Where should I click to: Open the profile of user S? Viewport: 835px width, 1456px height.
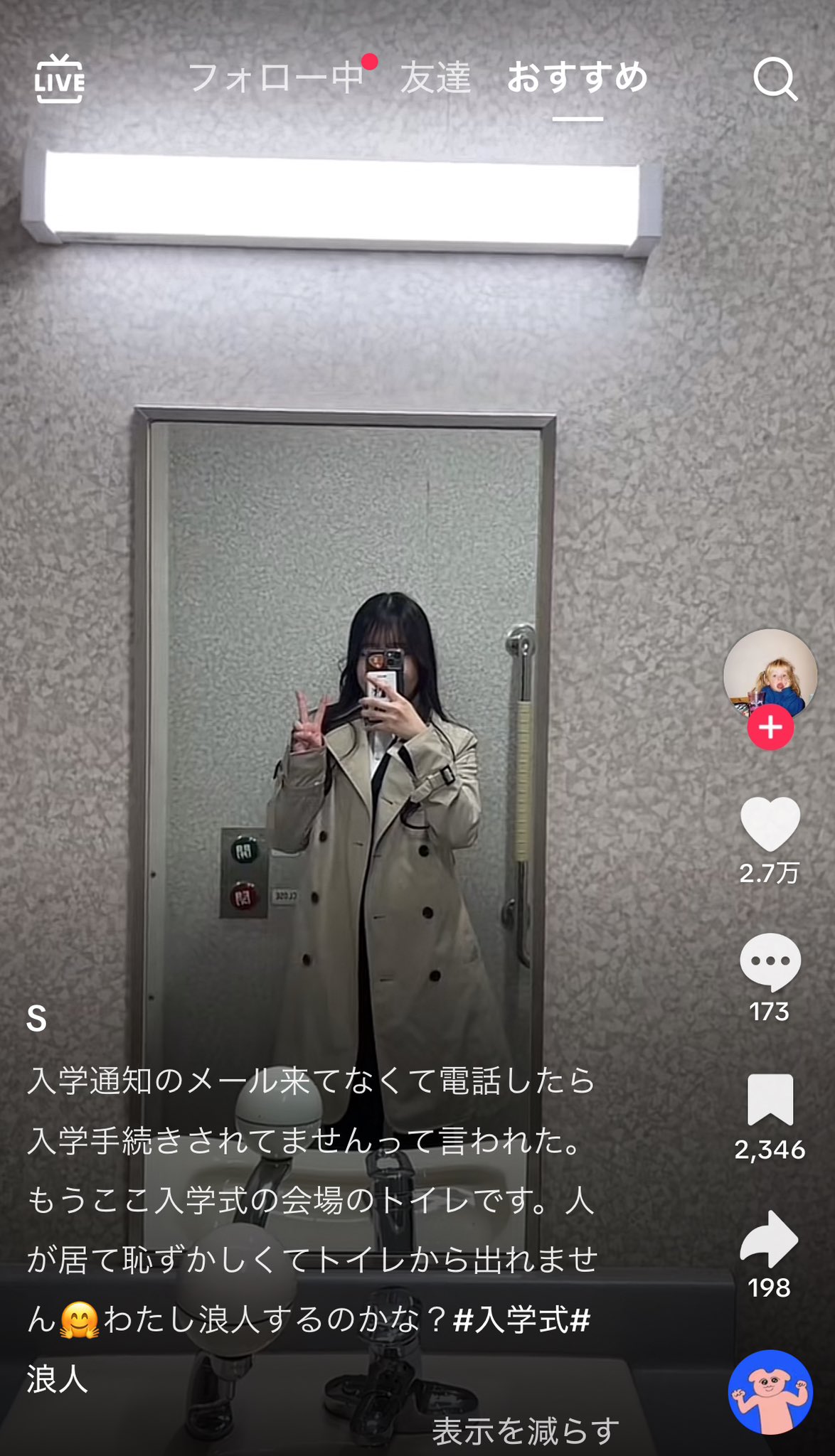(37, 1019)
